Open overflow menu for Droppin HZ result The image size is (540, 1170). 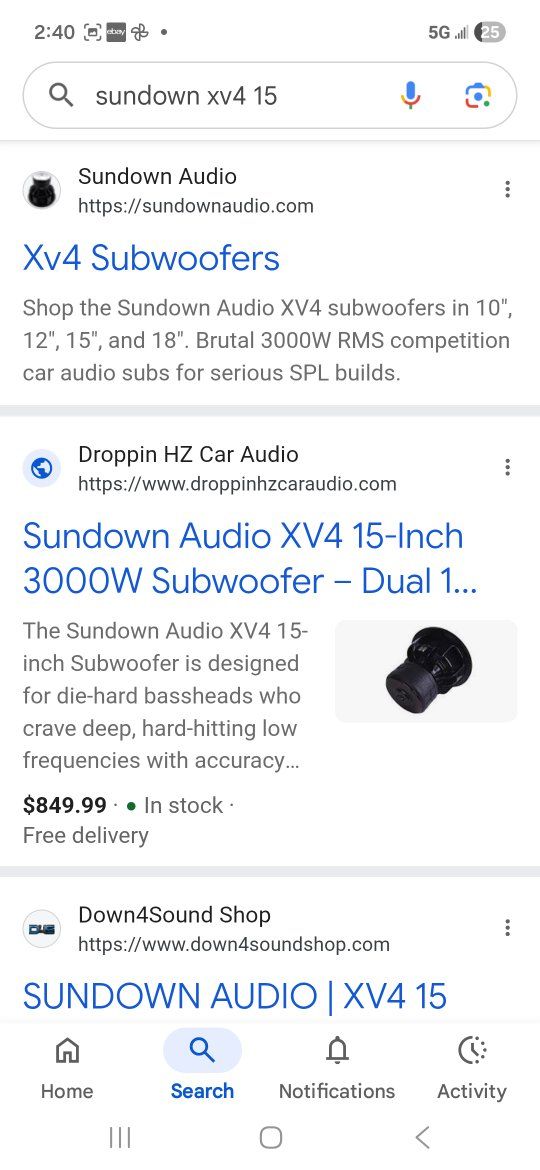click(507, 467)
